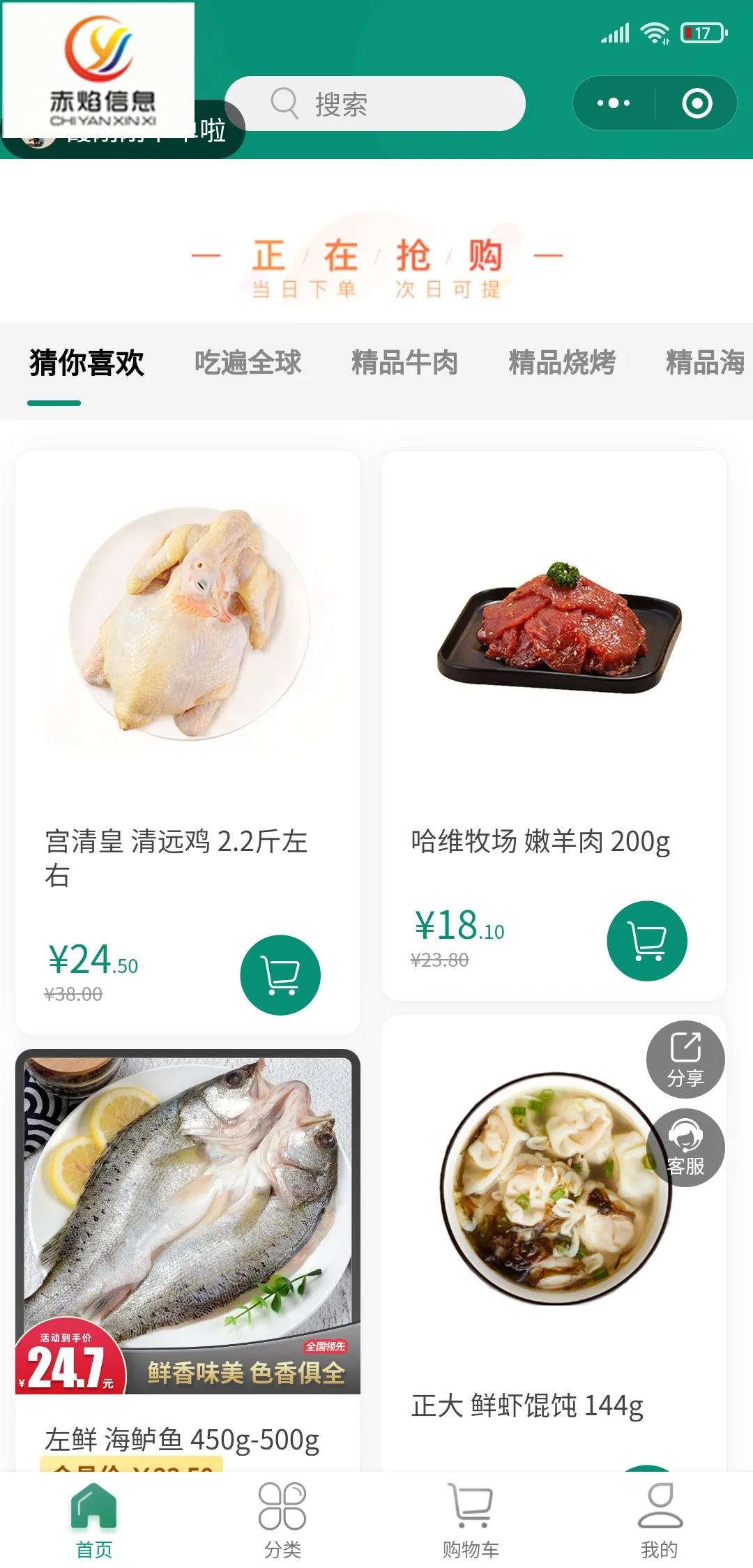Screen dimensions: 753x1568
Task: Open the 搜索 search box
Action: click(x=374, y=104)
